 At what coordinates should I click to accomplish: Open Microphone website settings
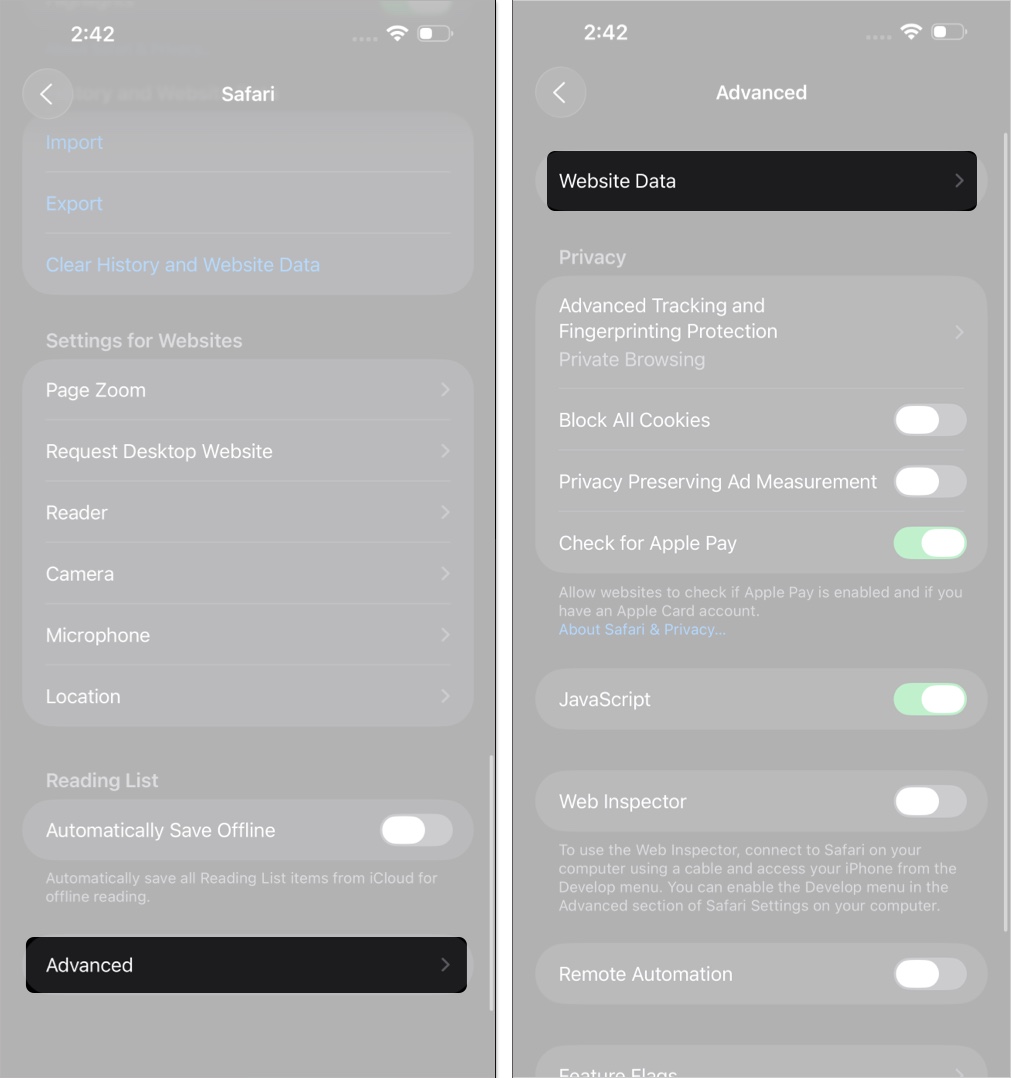point(247,636)
